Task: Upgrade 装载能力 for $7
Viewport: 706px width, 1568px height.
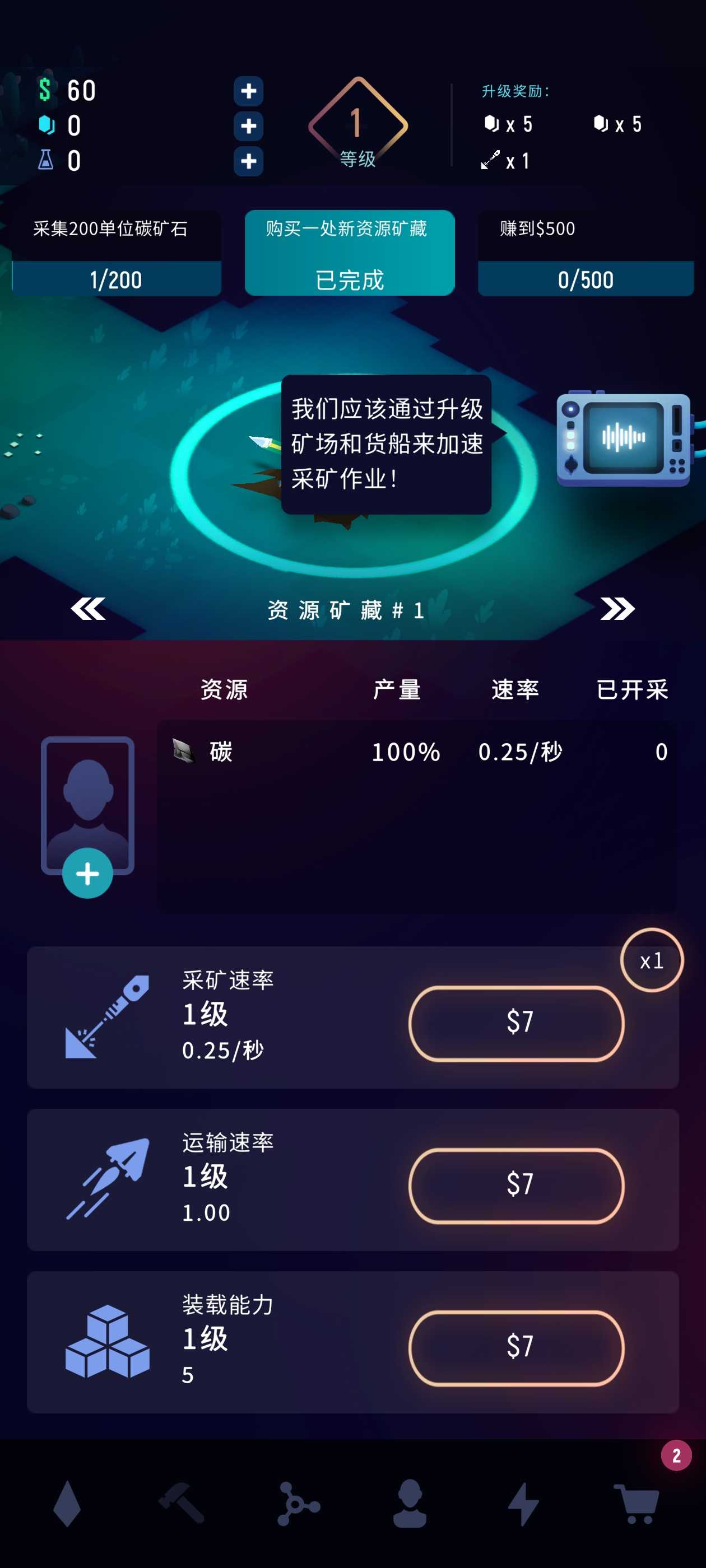Action: 516,1348
